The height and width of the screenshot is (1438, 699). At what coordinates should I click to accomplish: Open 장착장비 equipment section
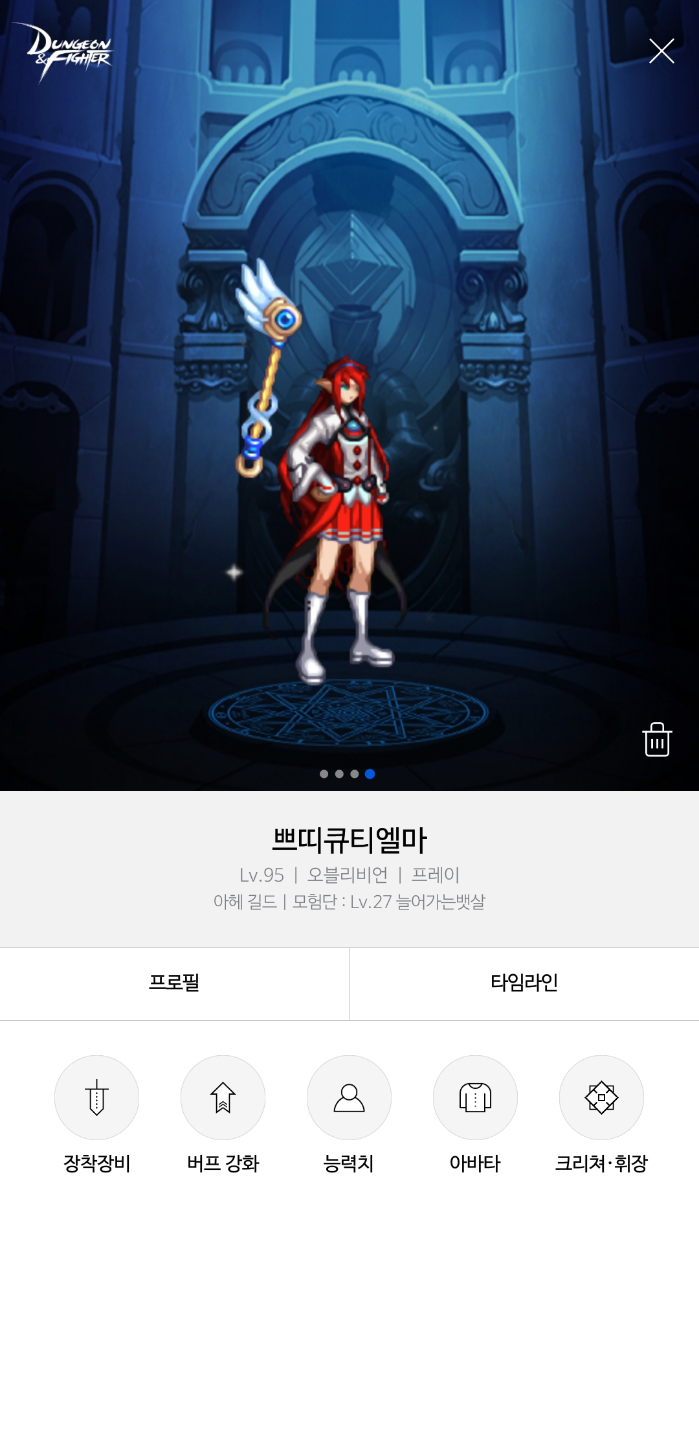tap(97, 1098)
